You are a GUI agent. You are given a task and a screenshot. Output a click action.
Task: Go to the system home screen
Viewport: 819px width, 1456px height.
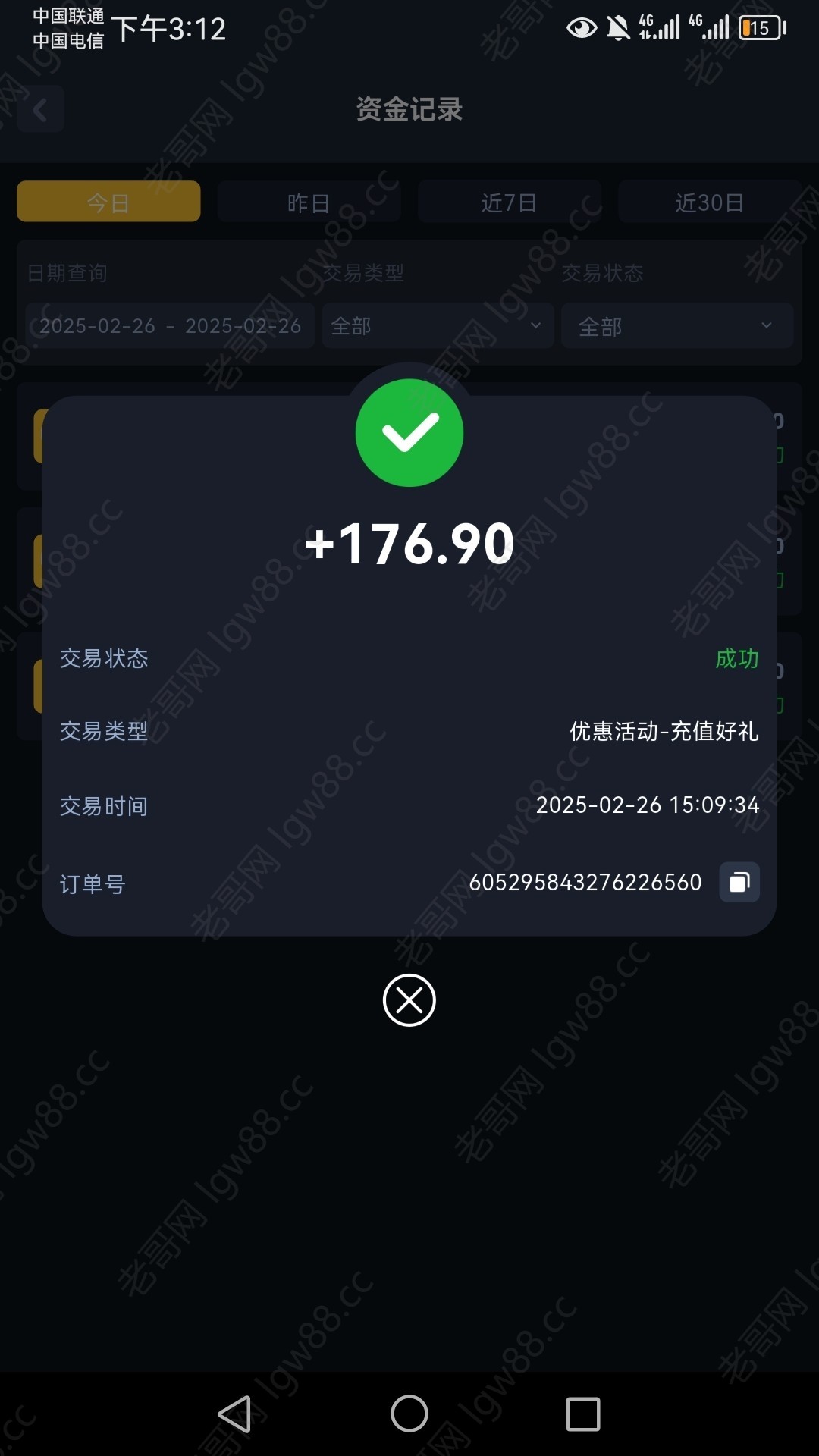coord(409,1414)
